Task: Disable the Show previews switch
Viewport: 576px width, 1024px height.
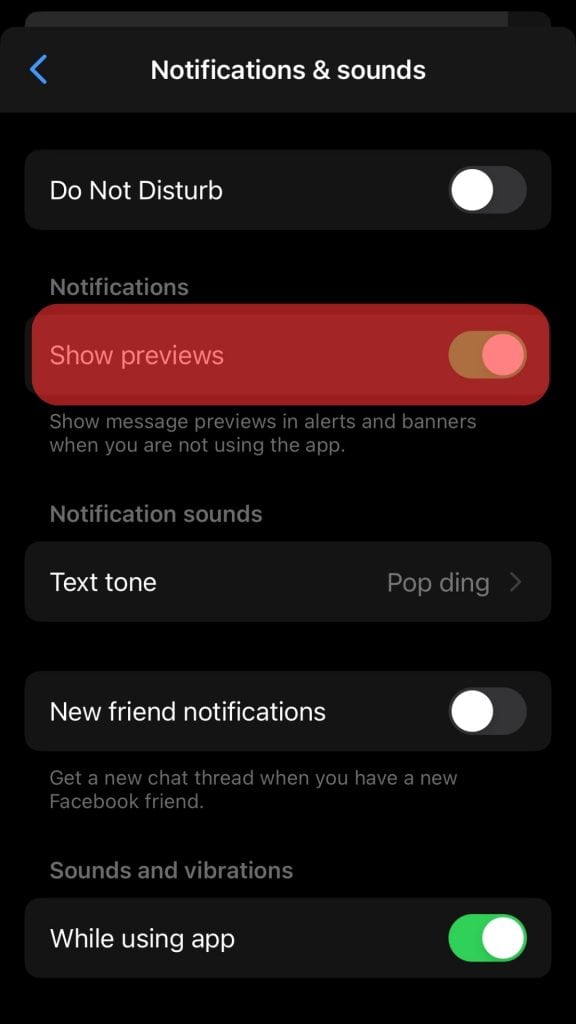Action: click(487, 355)
